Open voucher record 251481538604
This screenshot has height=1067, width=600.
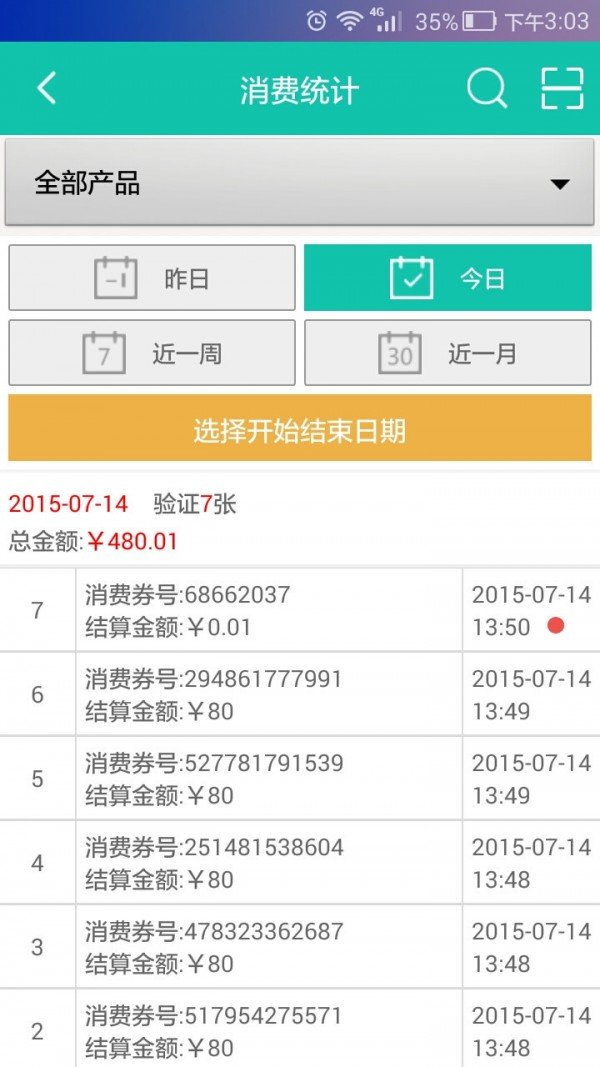tap(300, 863)
